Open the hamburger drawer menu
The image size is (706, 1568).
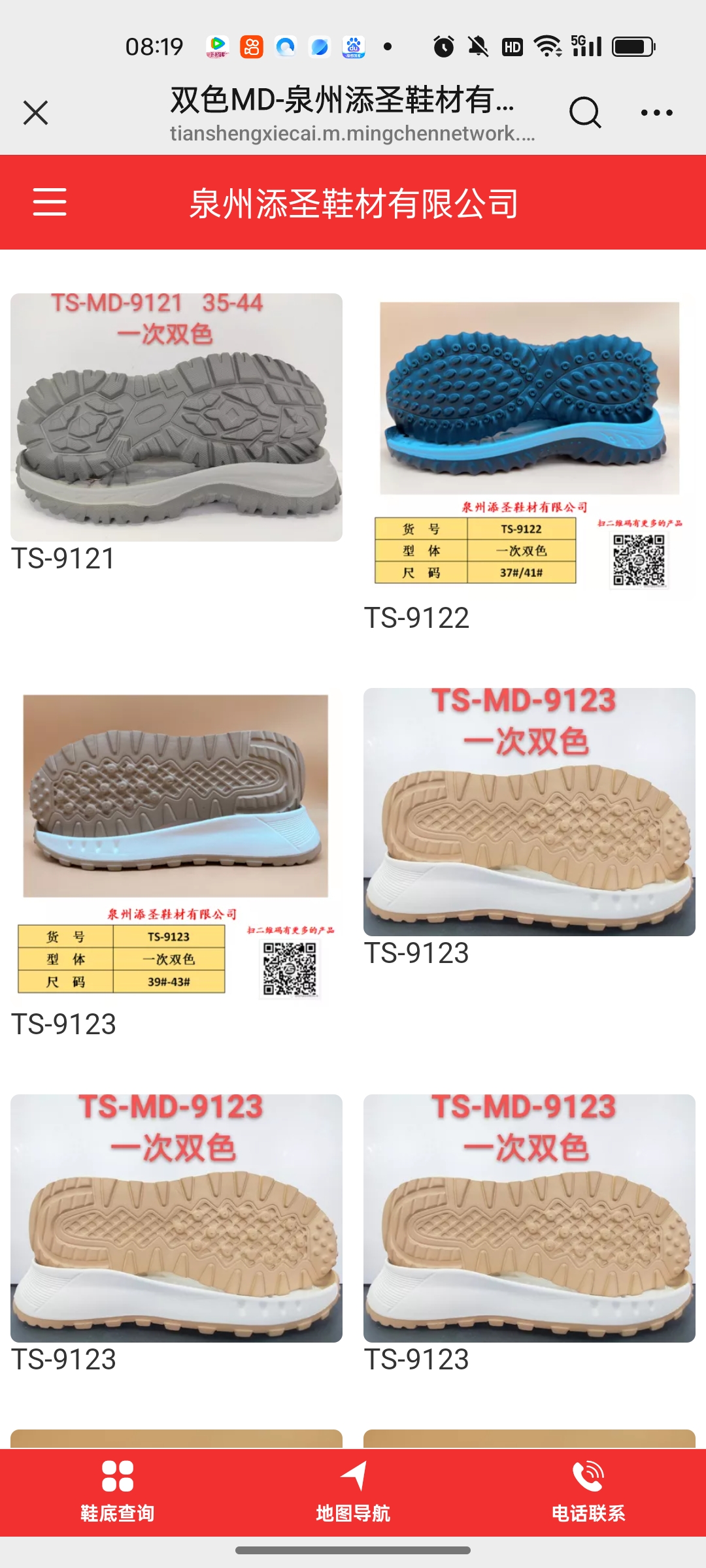[x=50, y=201]
